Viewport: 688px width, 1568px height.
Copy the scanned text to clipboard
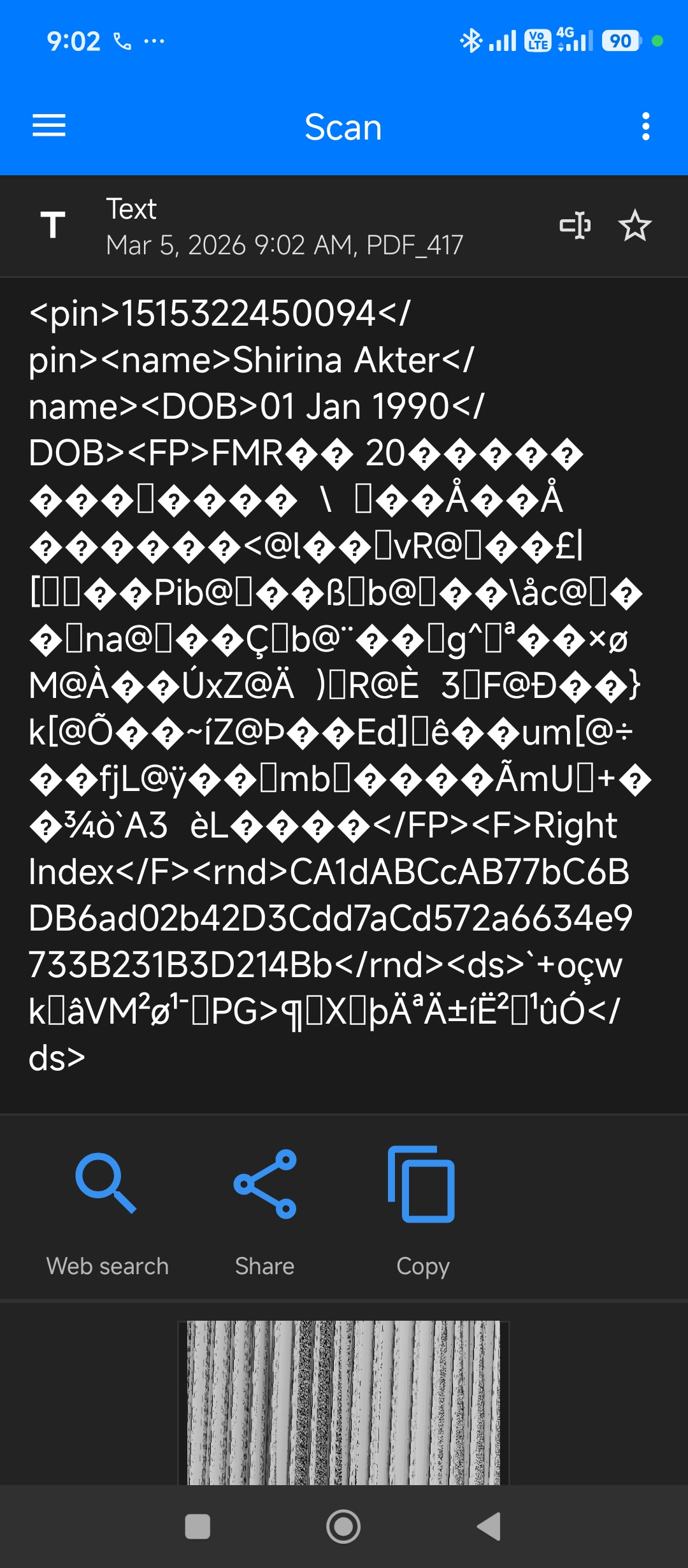point(422,1210)
